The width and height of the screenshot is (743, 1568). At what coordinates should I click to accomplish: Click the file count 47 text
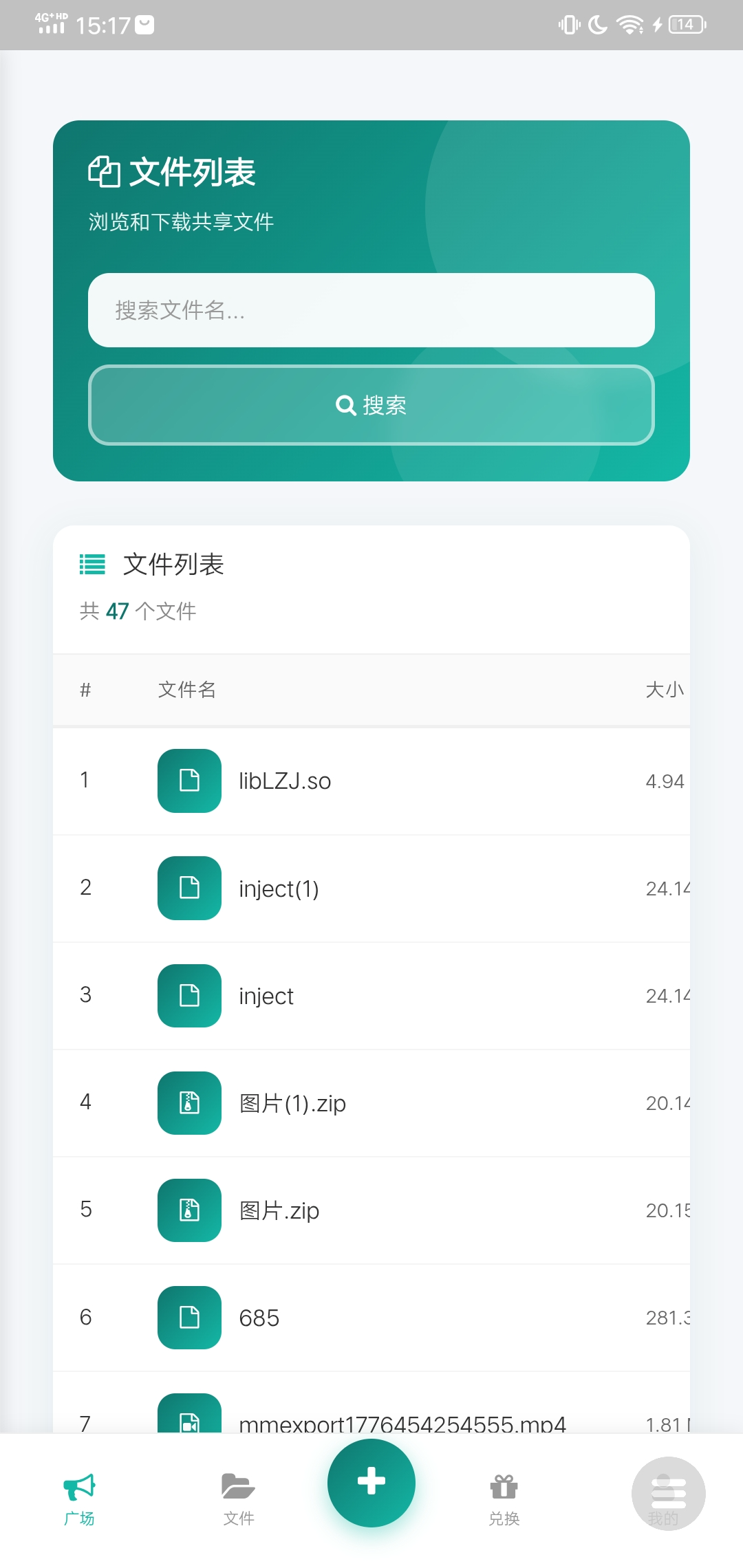tap(116, 610)
